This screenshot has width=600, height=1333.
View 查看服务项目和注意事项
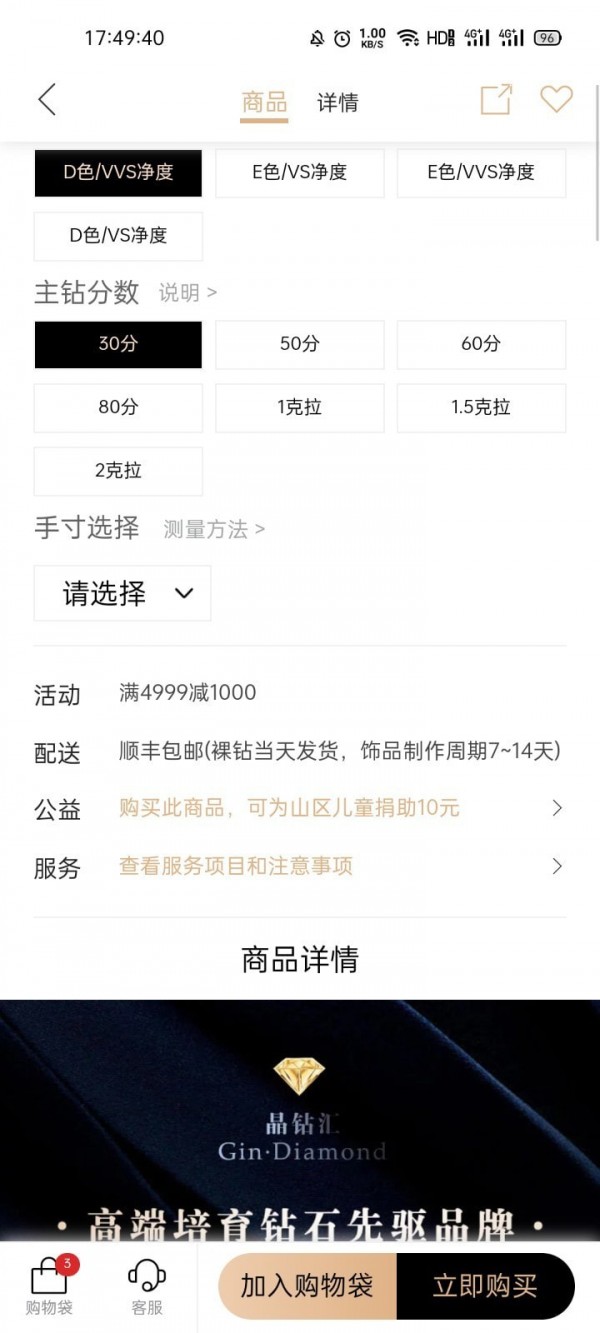point(340,867)
